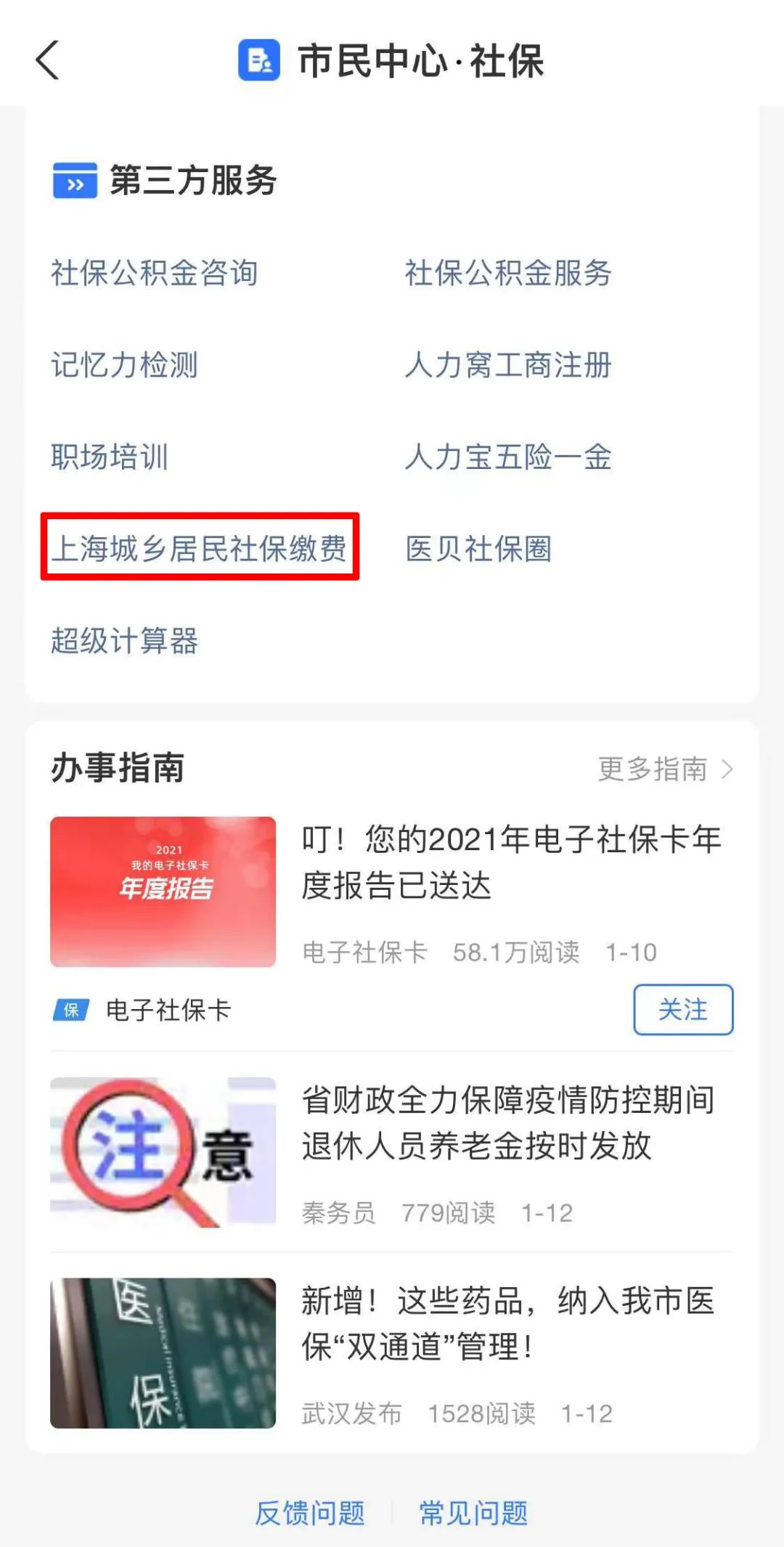This screenshot has height=1547, width=784.
Task: Open 社保公积金服务 link
Action: [508, 273]
